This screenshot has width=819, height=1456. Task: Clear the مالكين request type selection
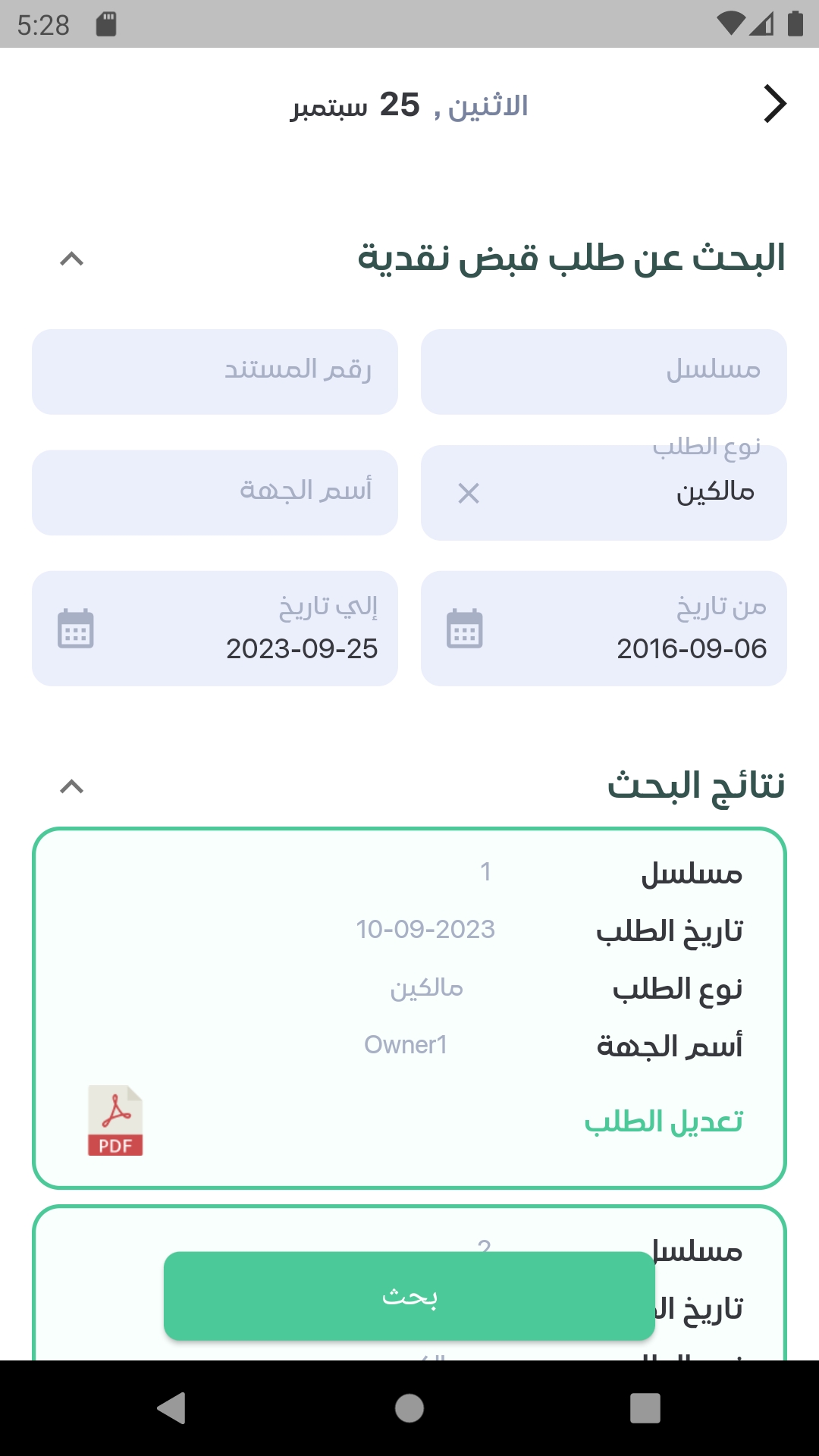469,494
